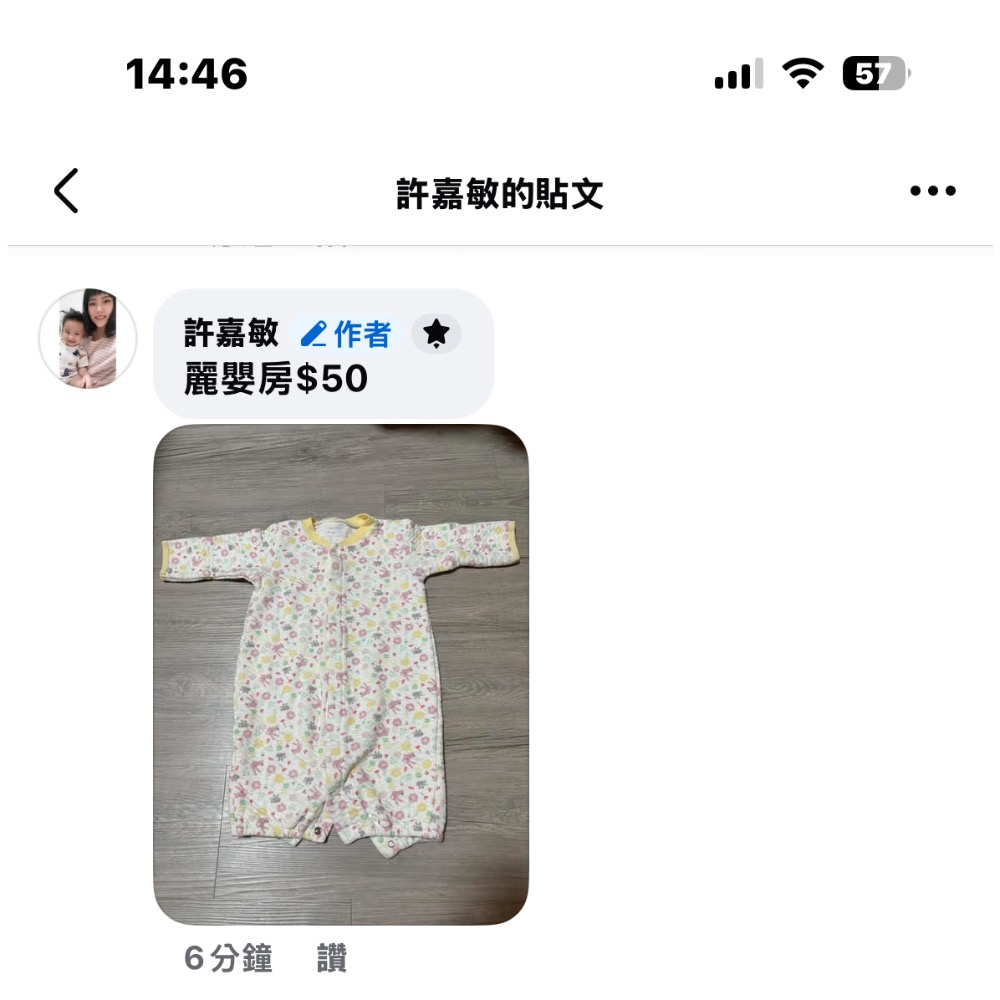Like the 麗嬰房$50 comment
1000x1000 pixels.
tap(331, 959)
